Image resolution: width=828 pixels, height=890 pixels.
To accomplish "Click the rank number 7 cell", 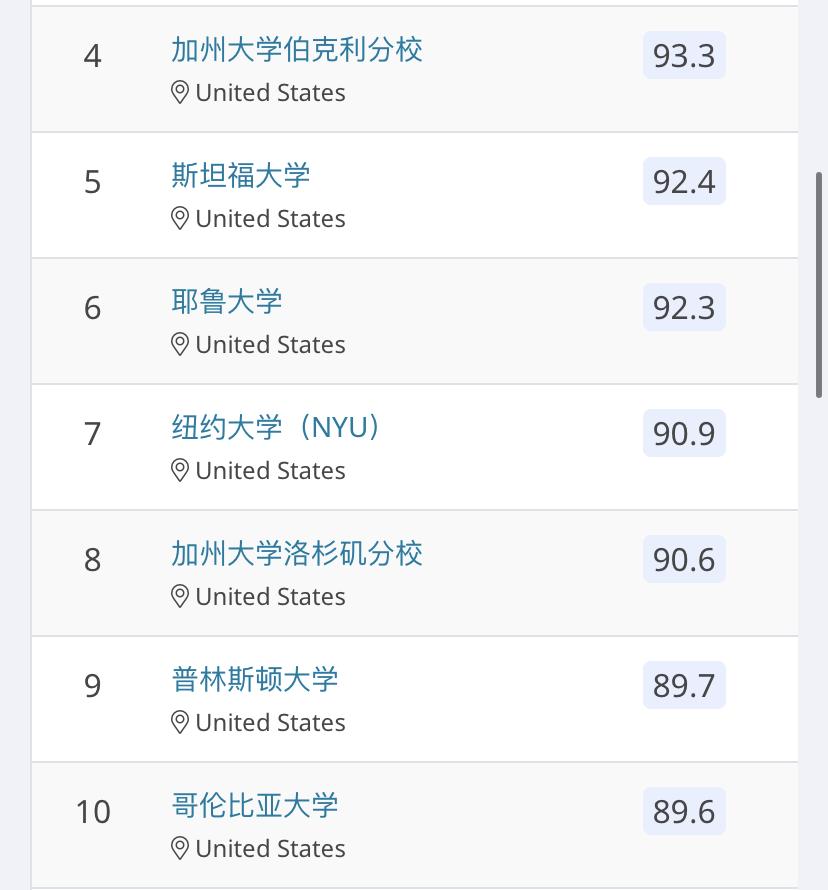I will click(x=93, y=433).
